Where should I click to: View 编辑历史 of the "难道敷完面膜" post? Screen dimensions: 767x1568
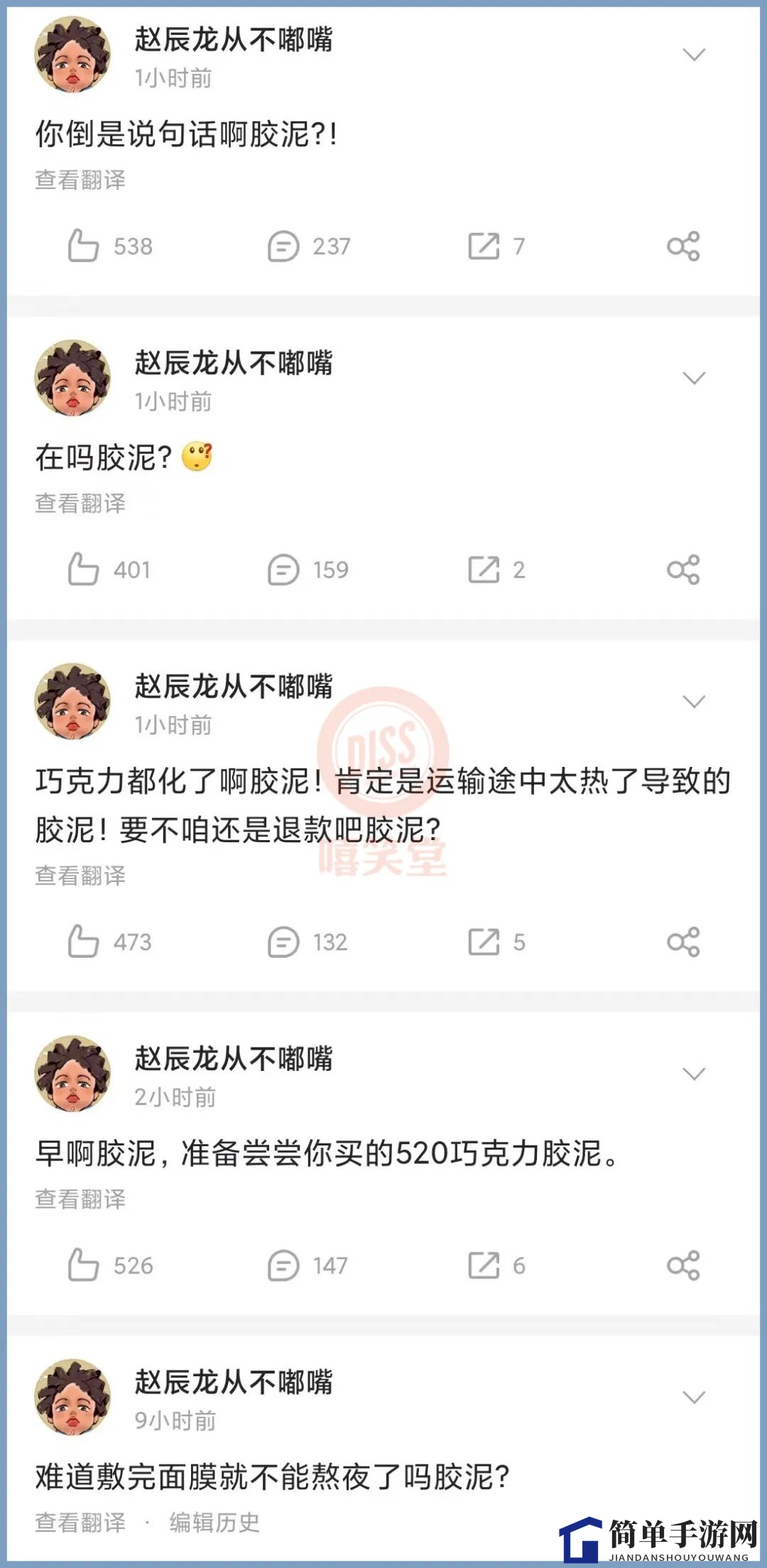pyautogui.click(x=214, y=1523)
